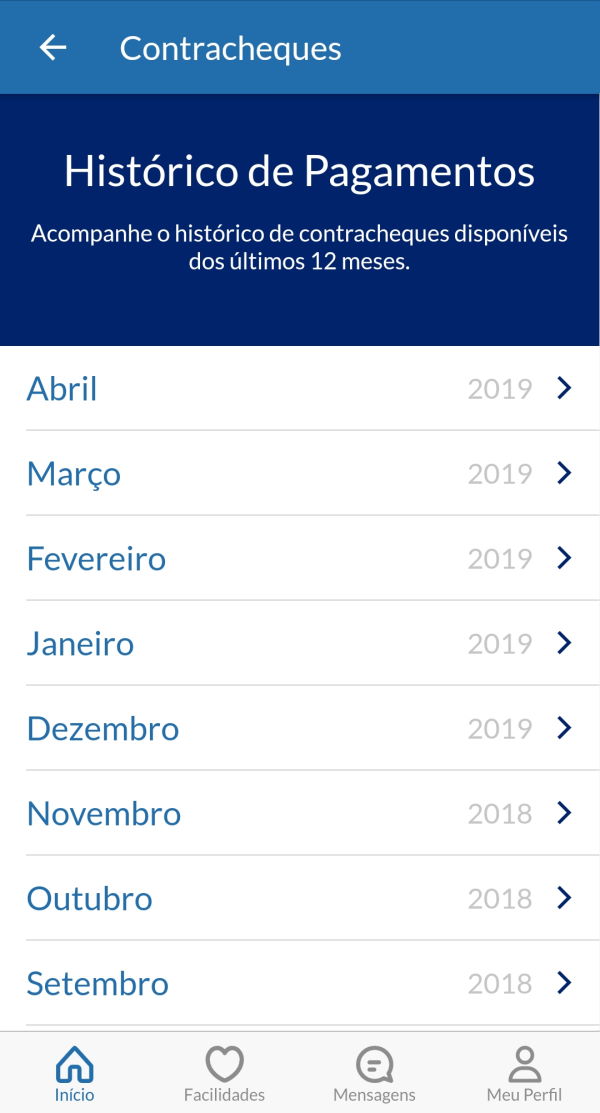Open the Facilidades tab
The width and height of the screenshot is (600, 1113).
pyautogui.click(x=224, y=1073)
